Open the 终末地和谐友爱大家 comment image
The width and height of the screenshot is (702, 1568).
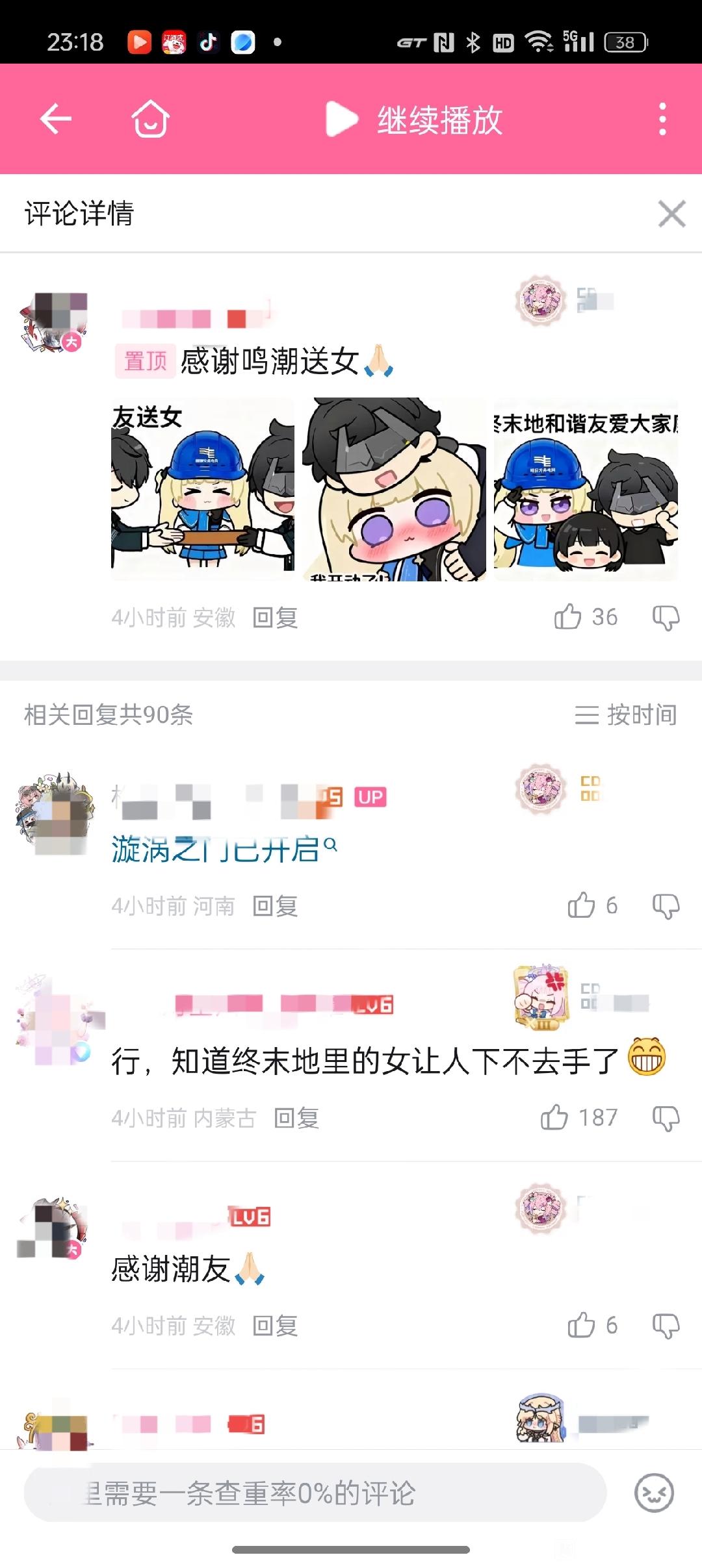586,490
